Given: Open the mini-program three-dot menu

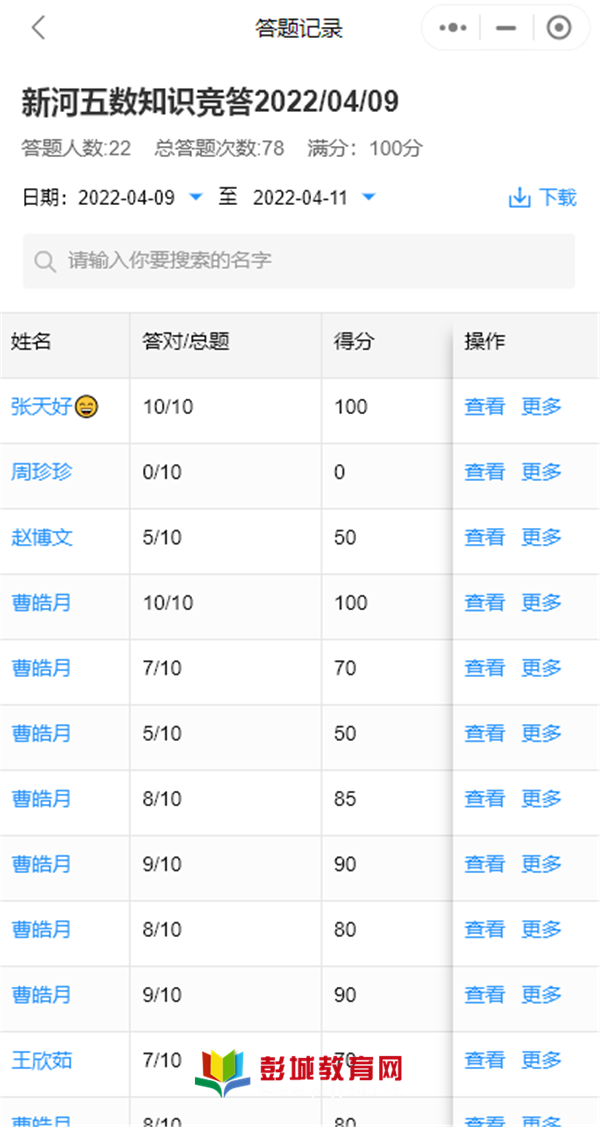Looking at the screenshot, I should pos(453,28).
